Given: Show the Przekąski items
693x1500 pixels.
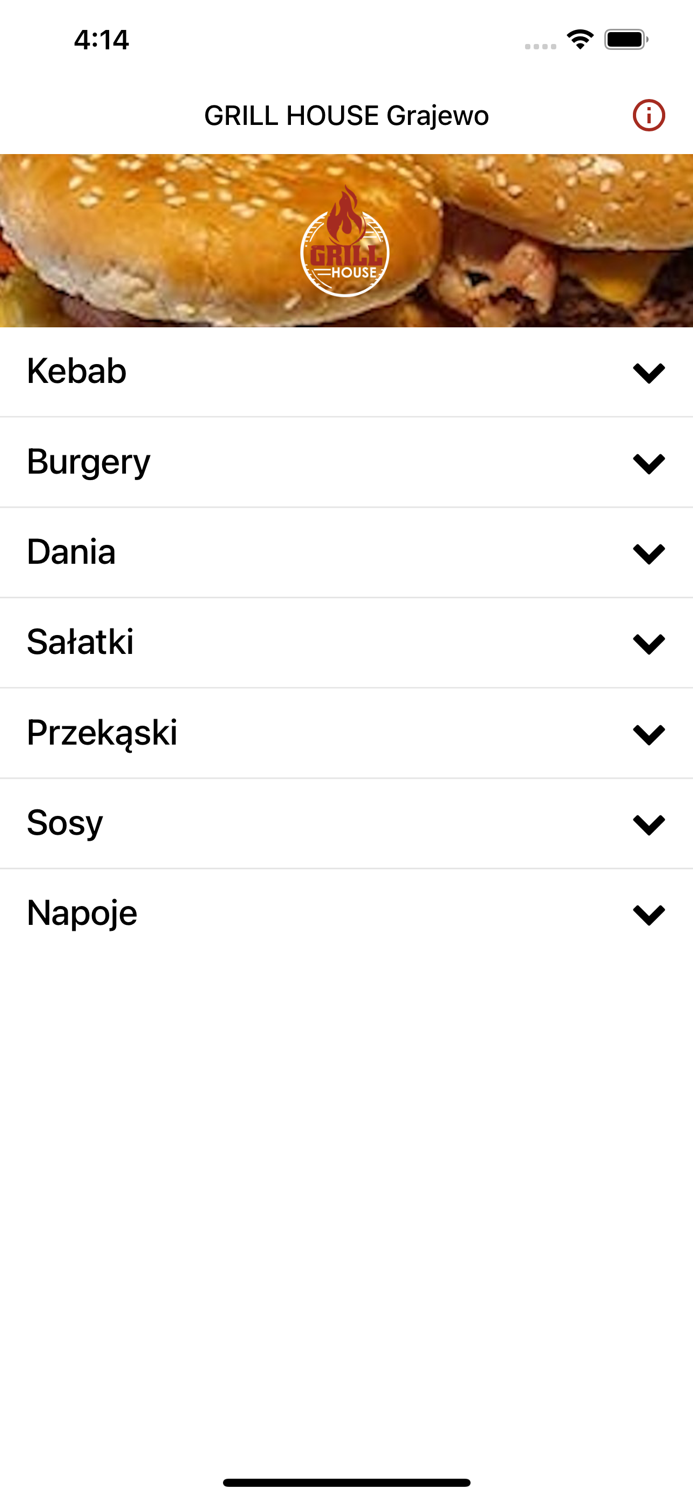Looking at the screenshot, I should (346, 733).
